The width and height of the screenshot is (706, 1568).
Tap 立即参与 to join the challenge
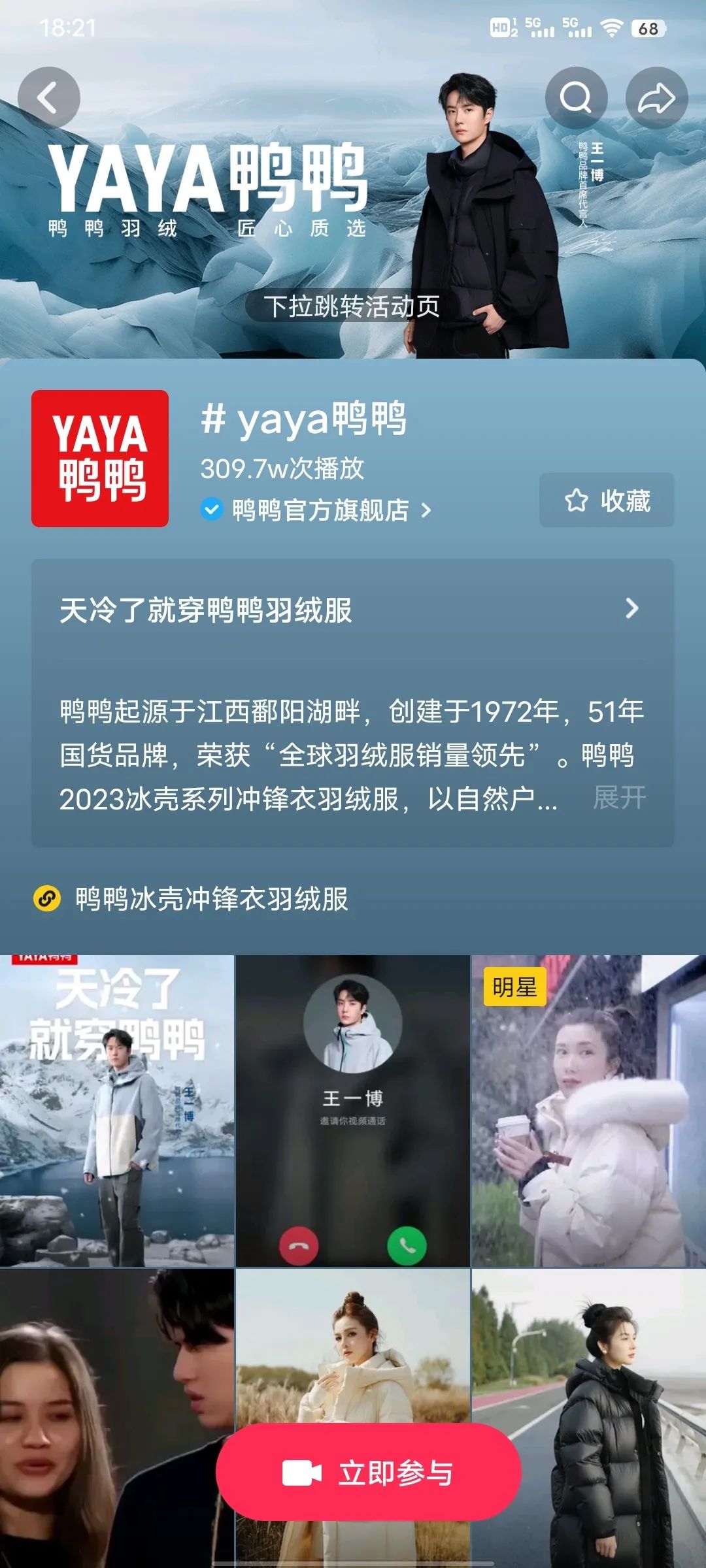[368, 1473]
